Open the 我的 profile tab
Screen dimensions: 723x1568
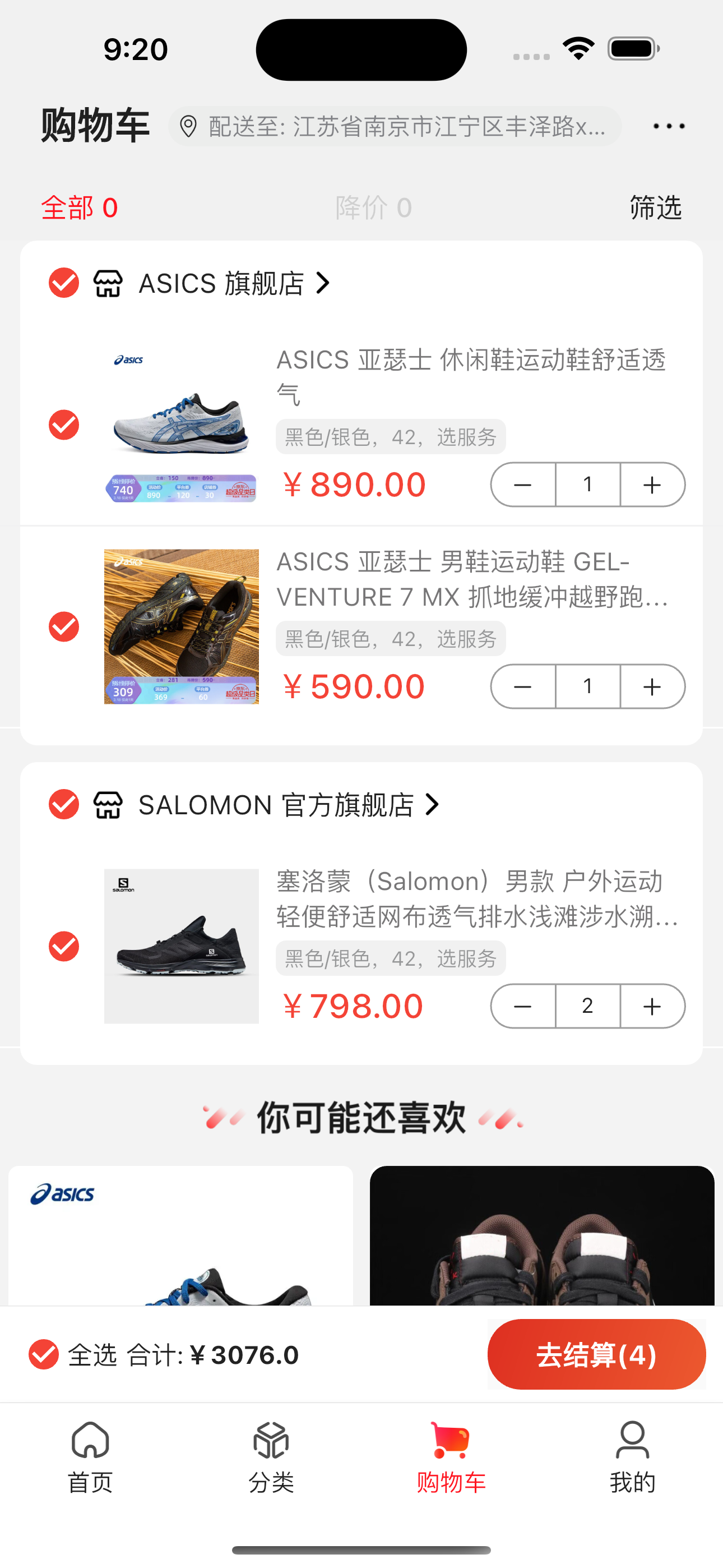(632, 1457)
